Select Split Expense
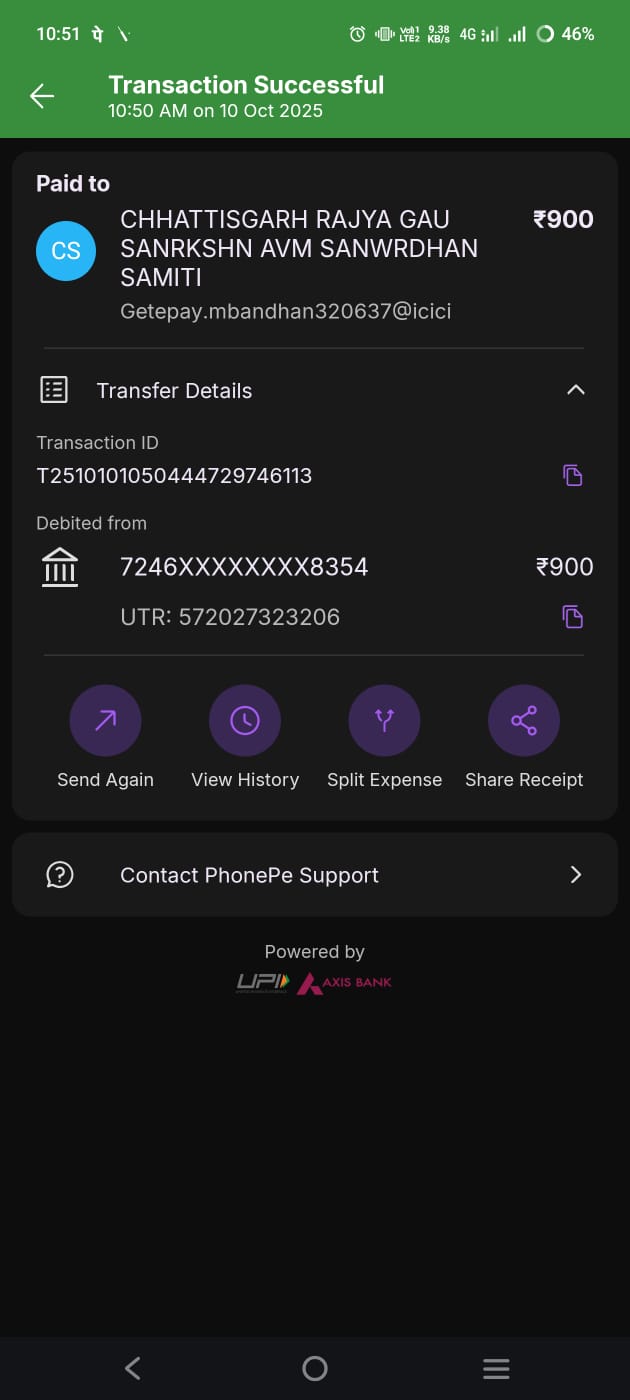 click(x=384, y=721)
